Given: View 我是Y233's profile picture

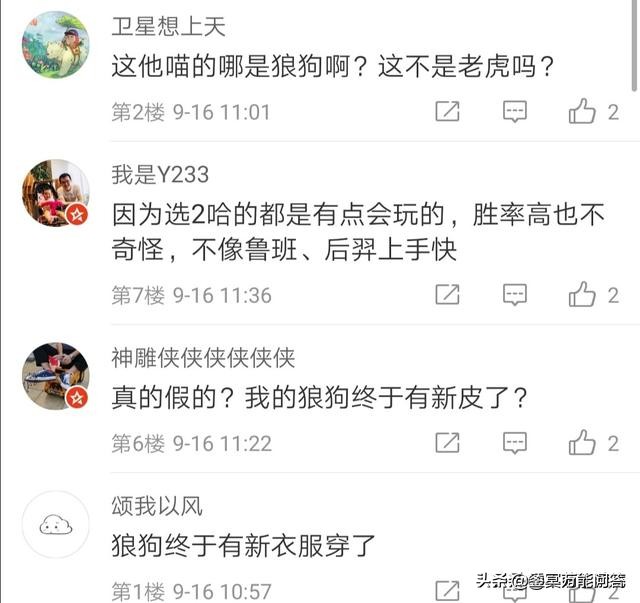Looking at the screenshot, I should tap(56, 193).
